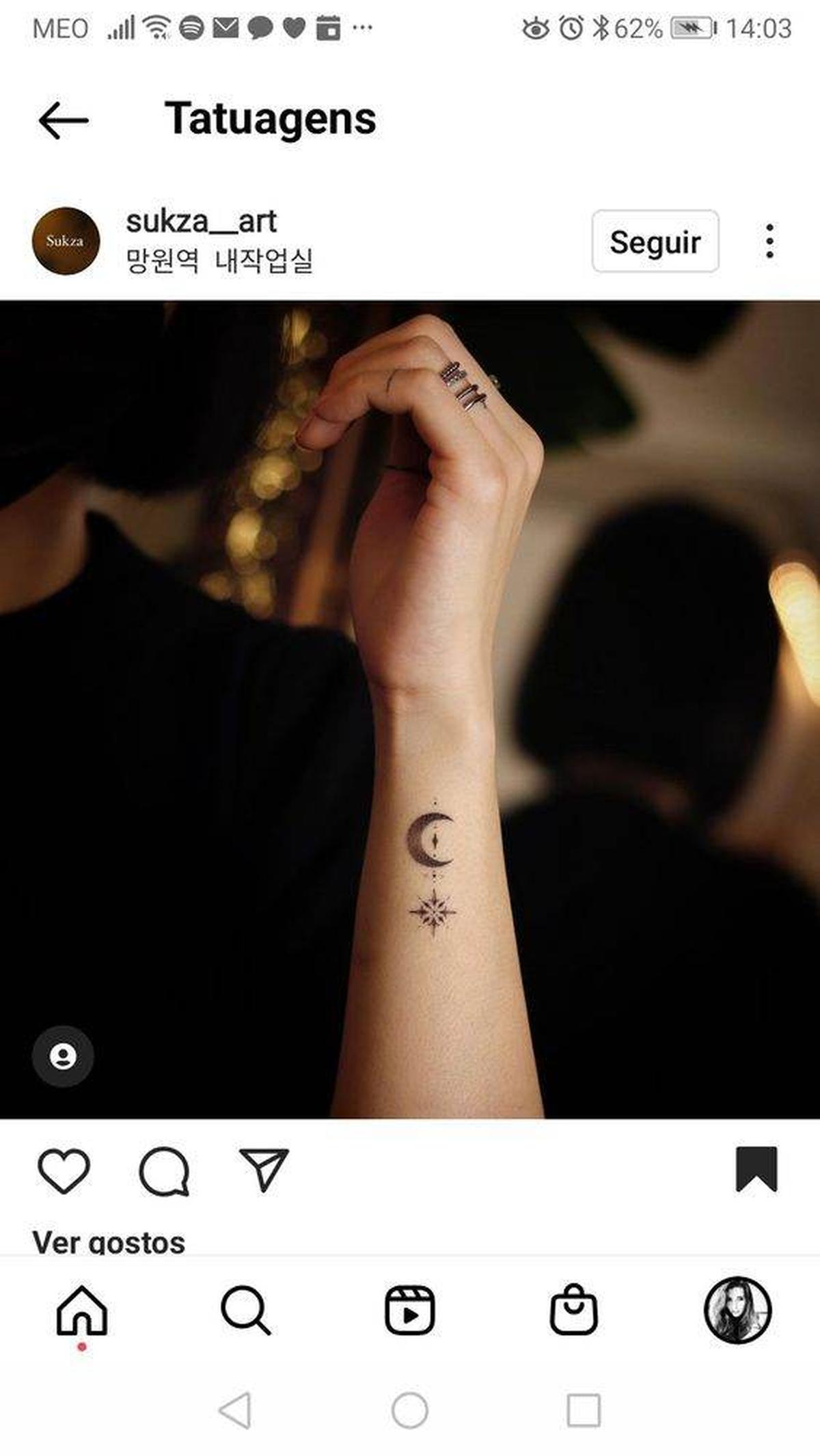Switch to the Home tab
Image resolution: width=820 pixels, height=1456 pixels.
tap(82, 1310)
